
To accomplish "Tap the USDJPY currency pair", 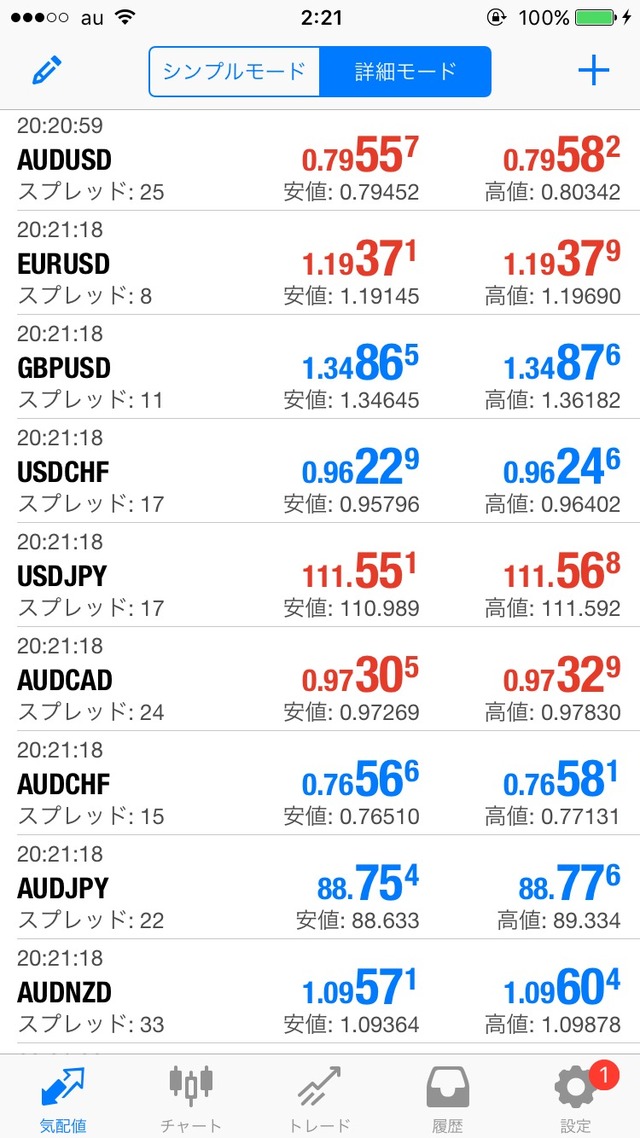I will 62,576.
